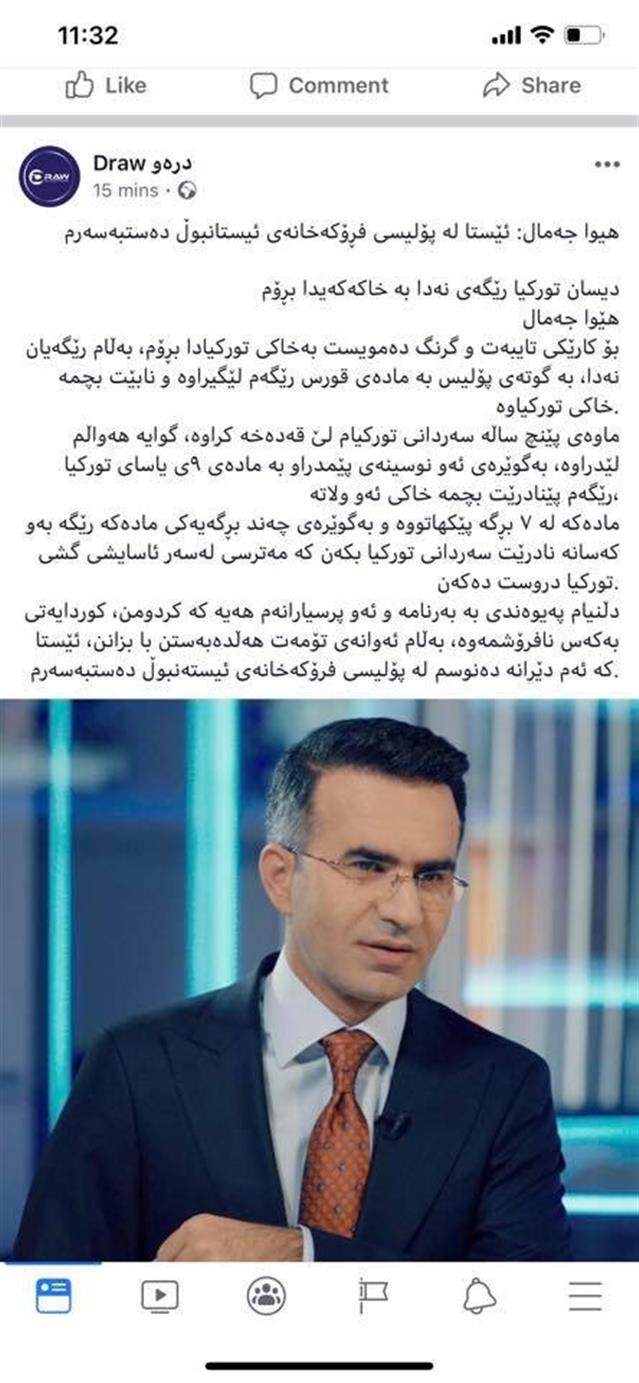The height and width of the screenshot is (1383, 639).
Task: Share the previous post
Action: pos(530,86)
